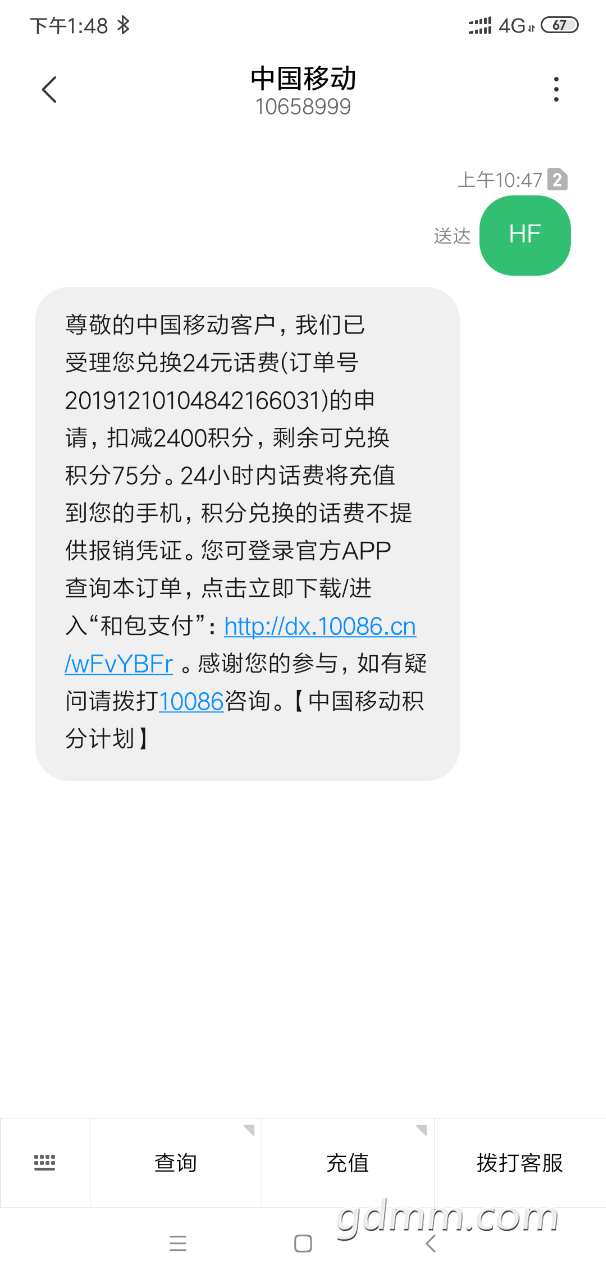Open the 充值 menu
This screenshot has height=1280, width=606.
coord(348,1162)
